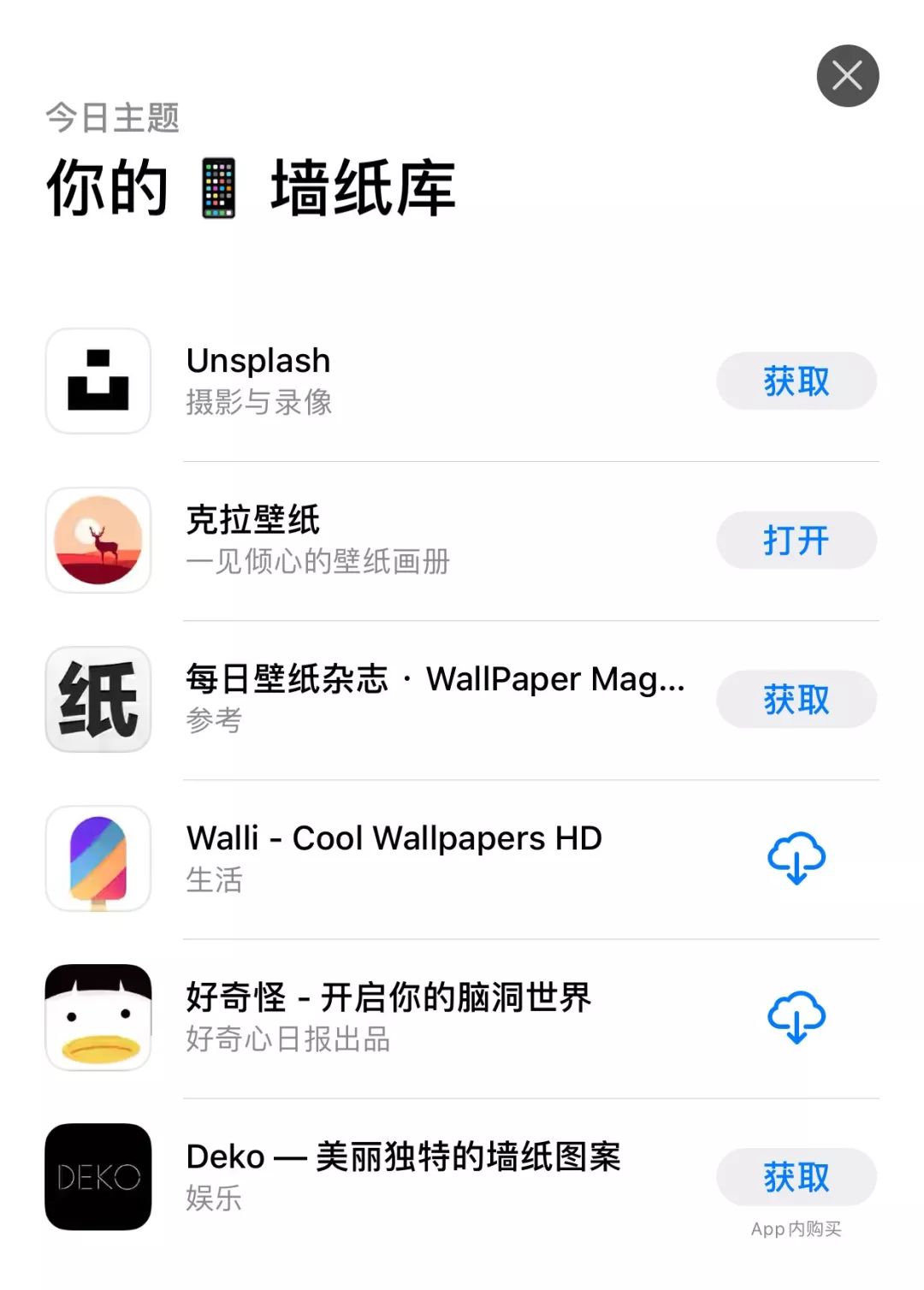This screenshot has width=924, height=1290.
Task: Get the Unsplash app
Action: pos(796,382)
